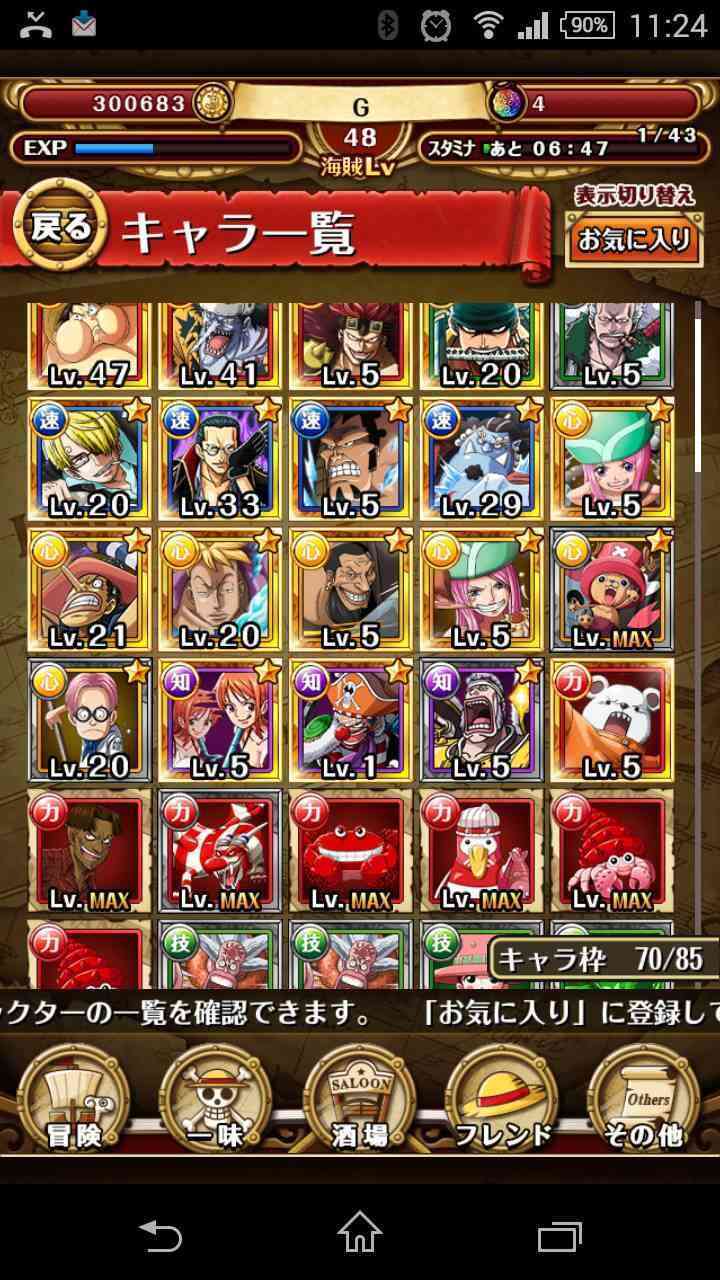Screen dimensions: 720x1280
Task: Open the Lv.47 character card
Action: coord(90,346)
